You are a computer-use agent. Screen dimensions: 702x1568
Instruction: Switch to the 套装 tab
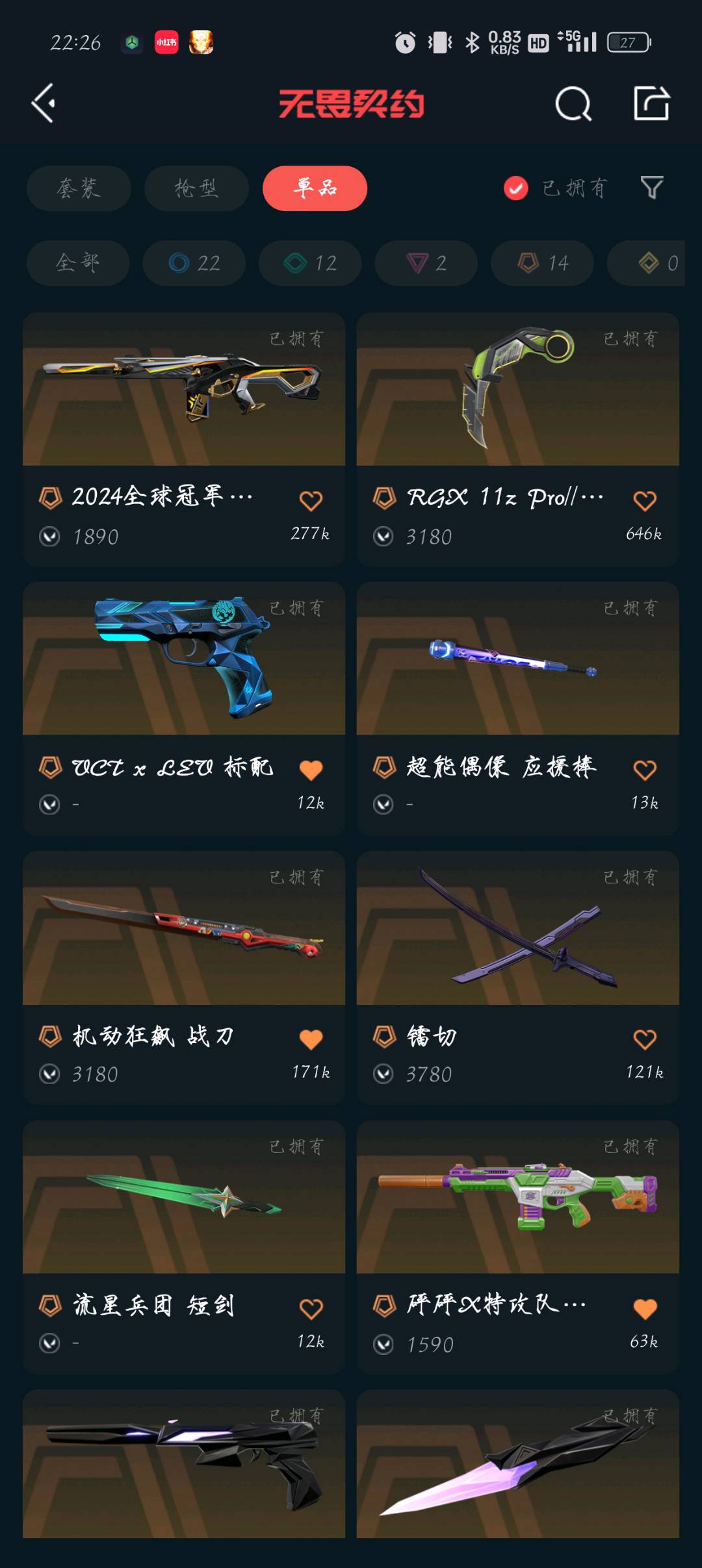(79, 188)
